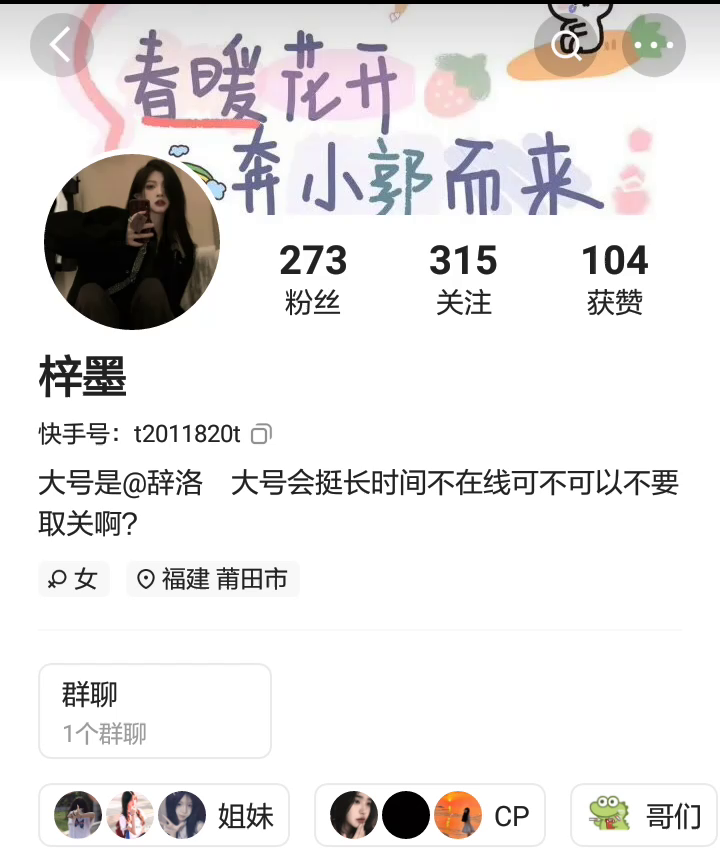Open the 群聊 card

tap(155, 711)
